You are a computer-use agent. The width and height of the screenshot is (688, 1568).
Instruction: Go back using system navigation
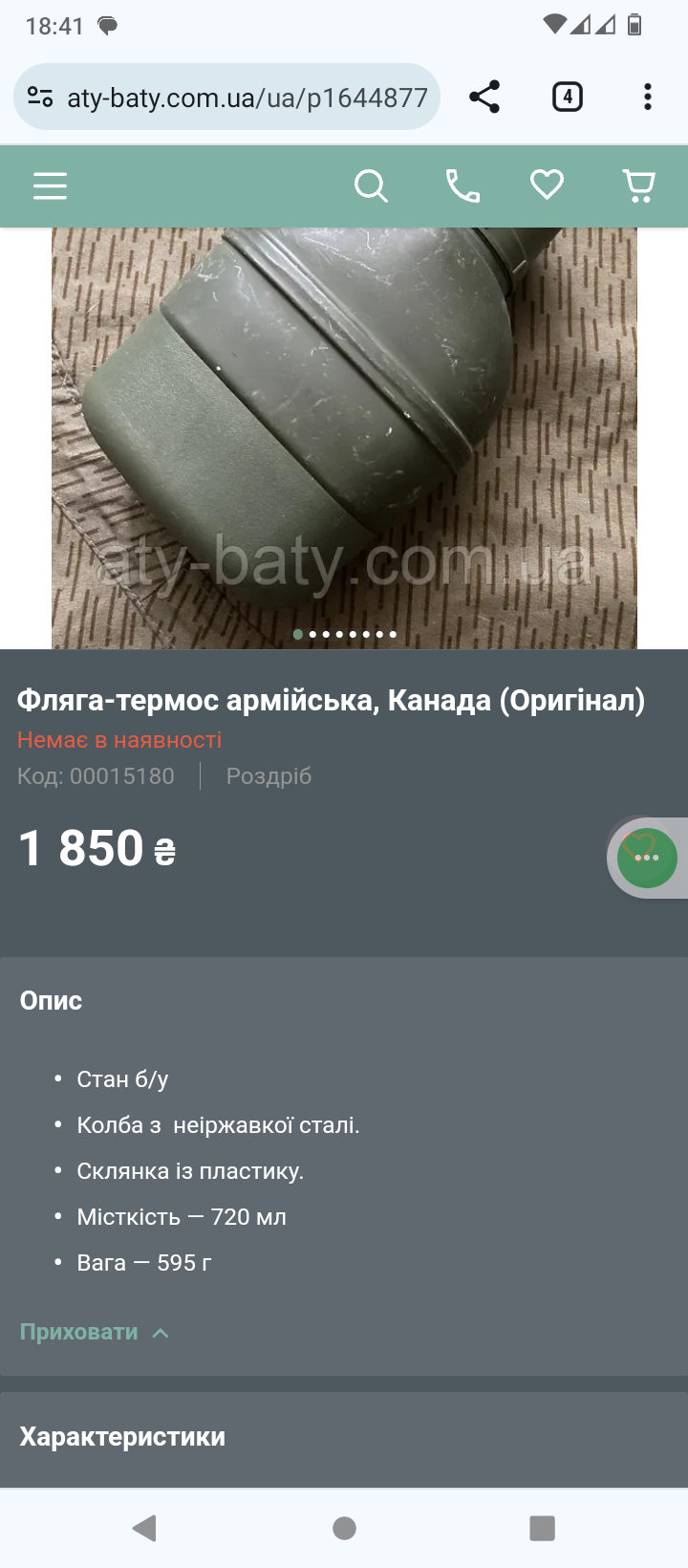[144, 1528]
